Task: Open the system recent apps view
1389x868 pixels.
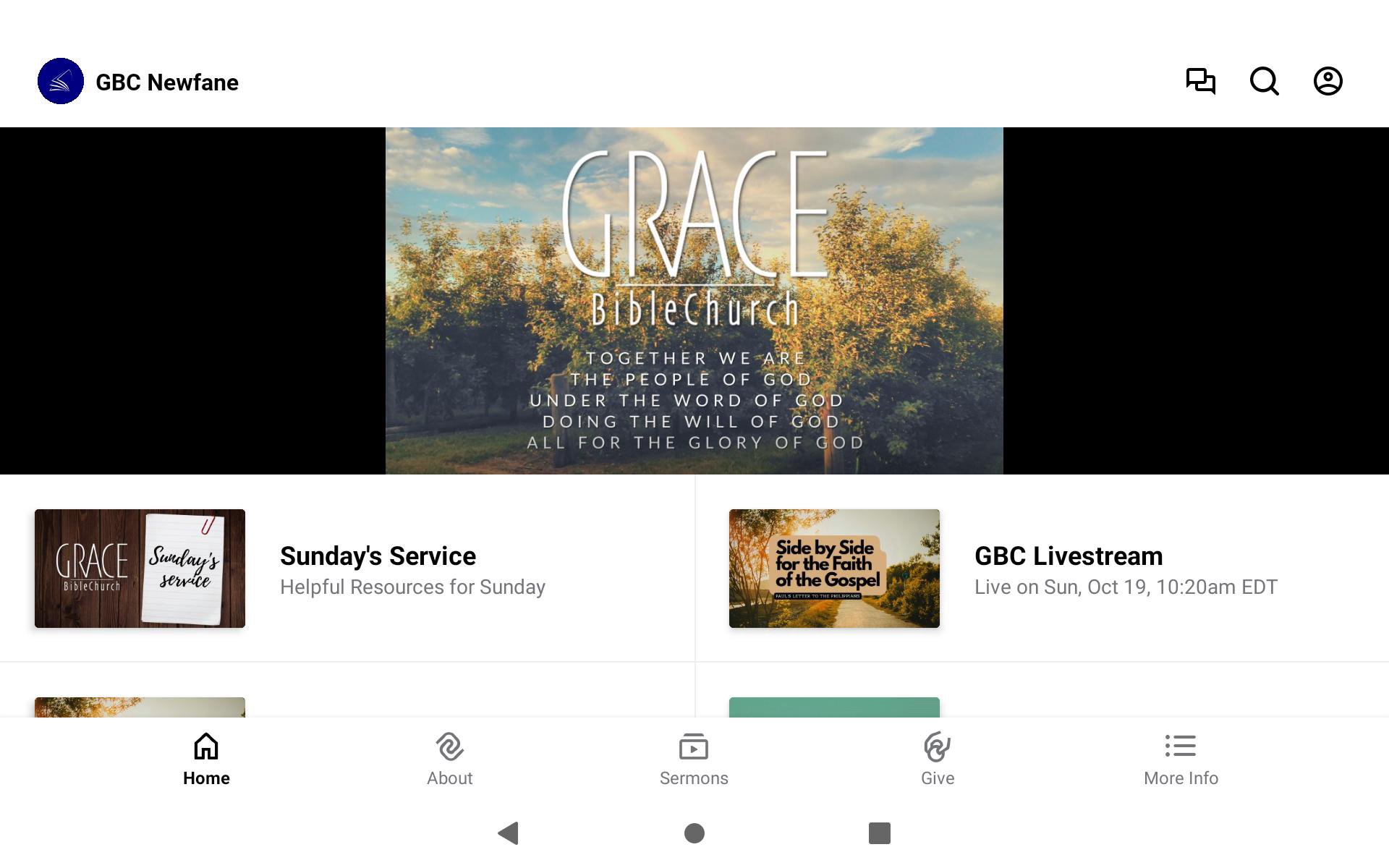Action: [879, 833]
